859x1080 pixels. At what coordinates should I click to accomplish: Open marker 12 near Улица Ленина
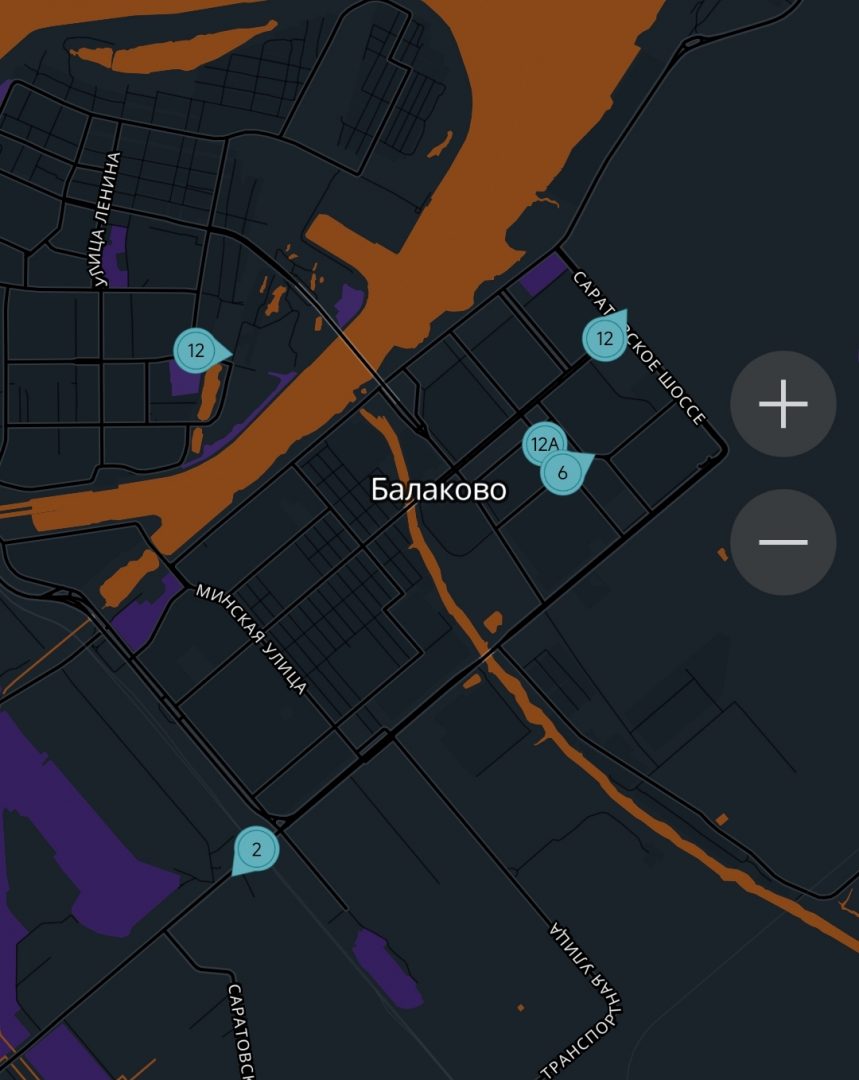click(x=196, y=350)
